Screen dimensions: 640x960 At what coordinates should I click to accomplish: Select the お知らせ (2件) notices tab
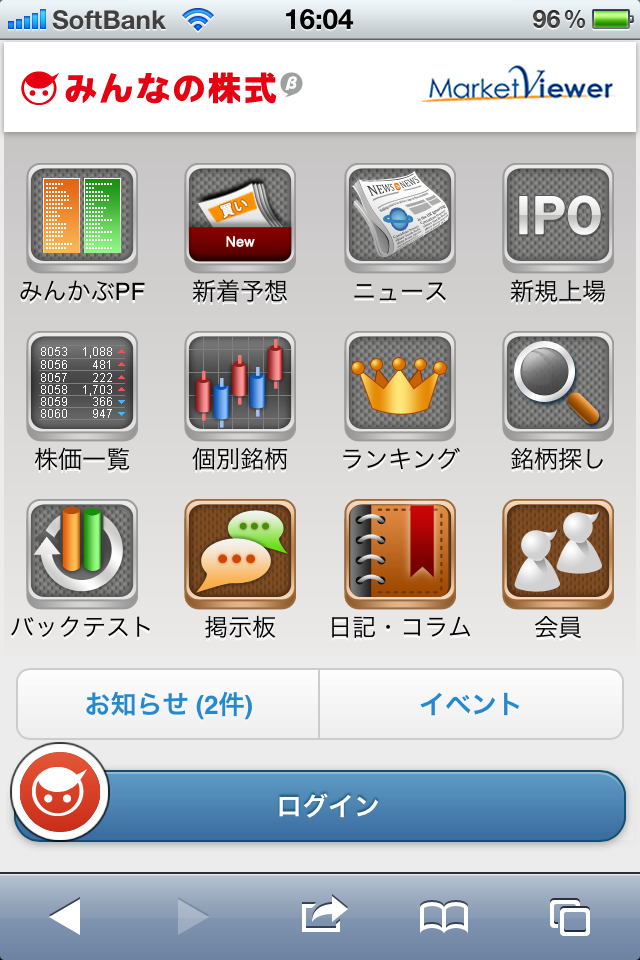168,704
